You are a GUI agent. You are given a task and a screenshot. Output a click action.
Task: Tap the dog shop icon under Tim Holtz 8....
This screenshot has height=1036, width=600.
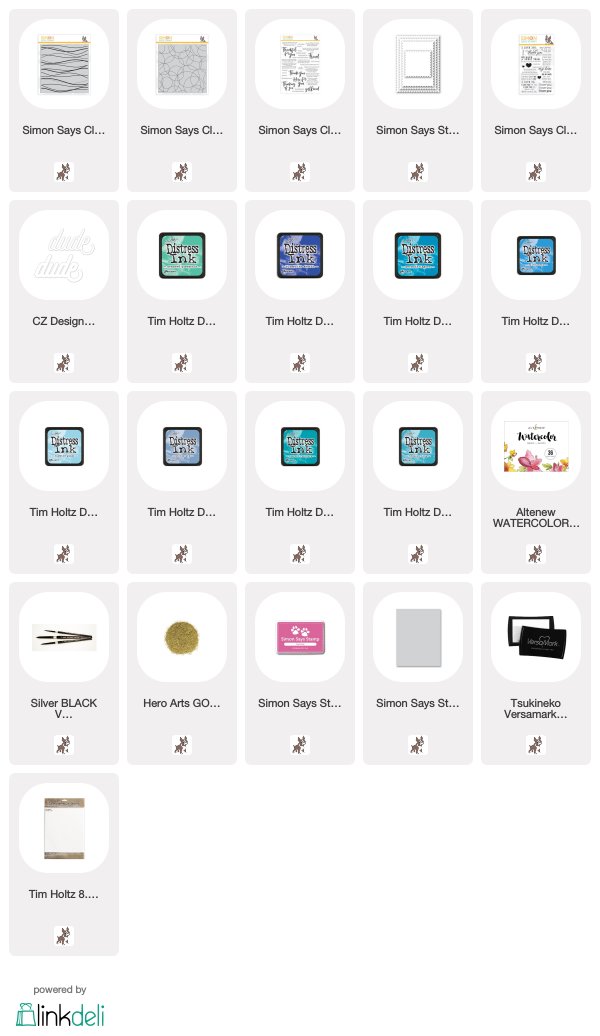pos(63,936)
